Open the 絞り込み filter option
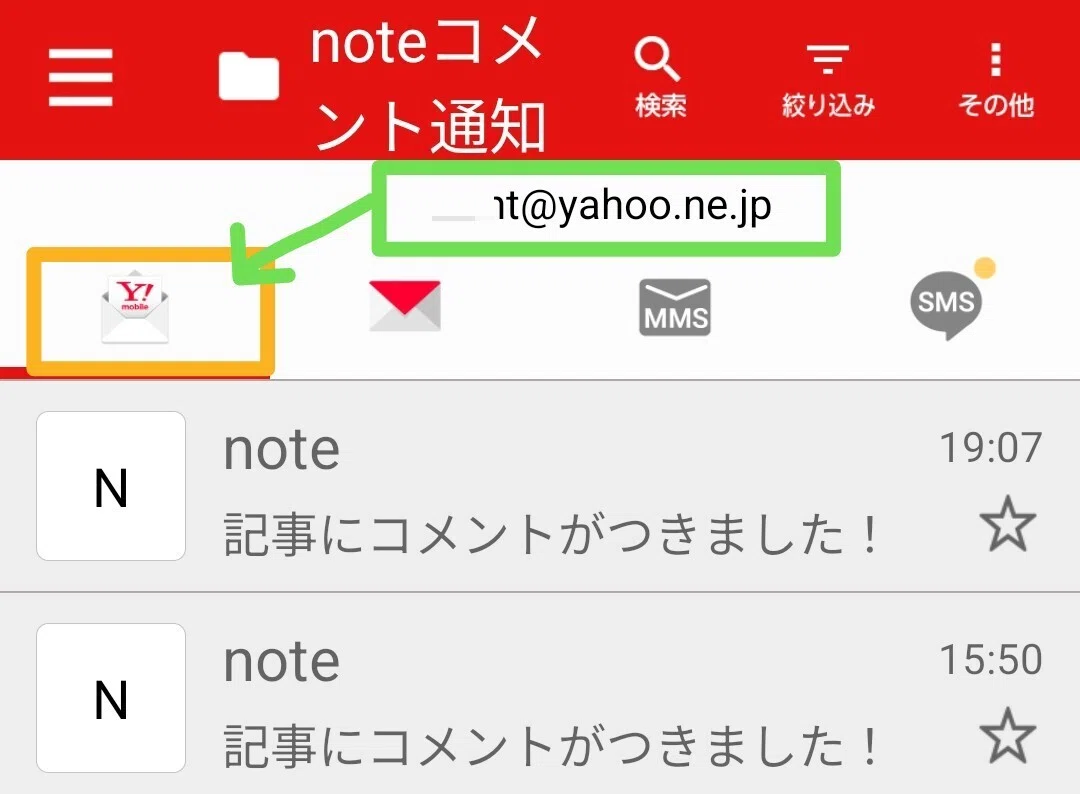This screenshot has width=1080, height=794. (x=828, y=78)
